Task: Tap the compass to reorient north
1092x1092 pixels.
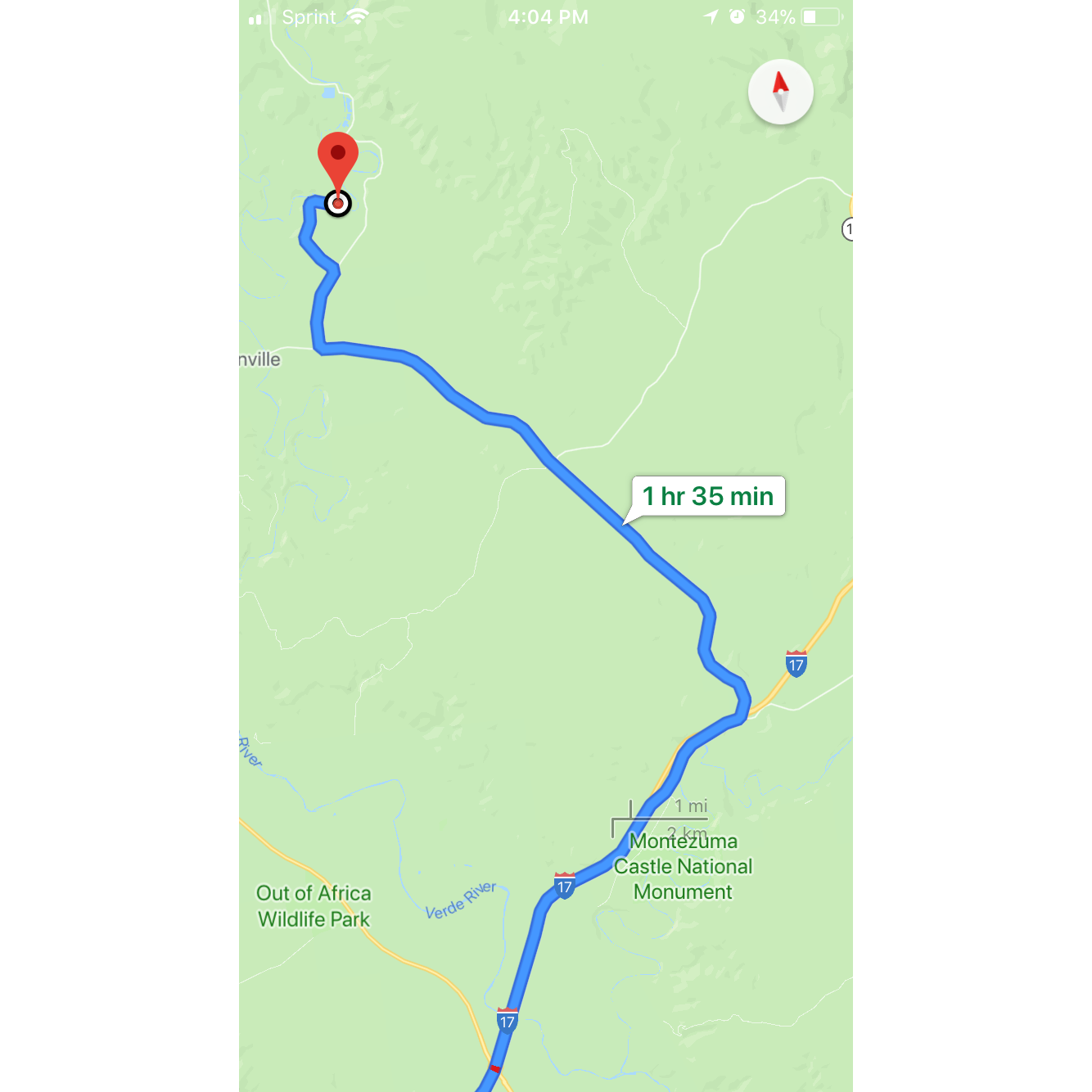Action: (x=780, y=92)
